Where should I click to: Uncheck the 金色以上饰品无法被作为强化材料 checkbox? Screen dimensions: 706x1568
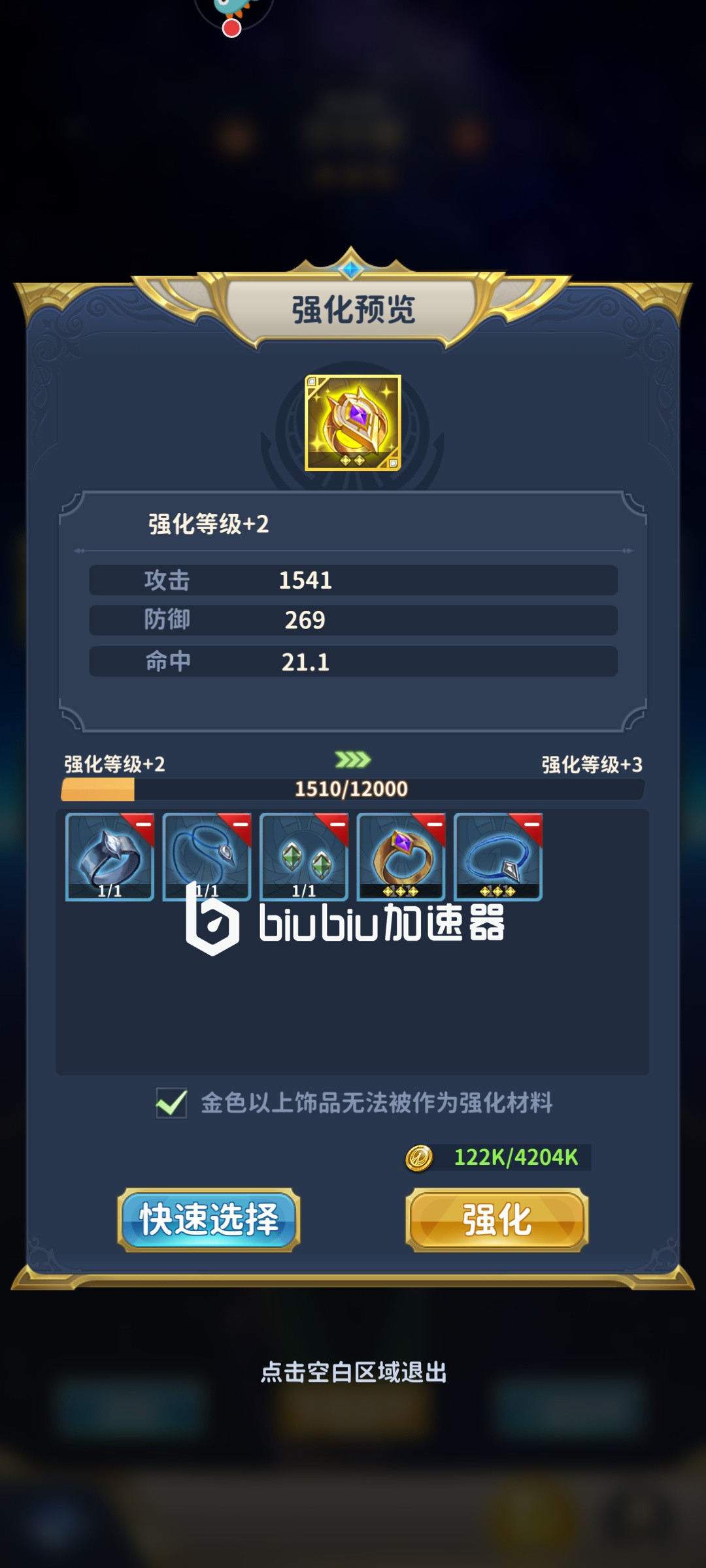click(171, 1103)
